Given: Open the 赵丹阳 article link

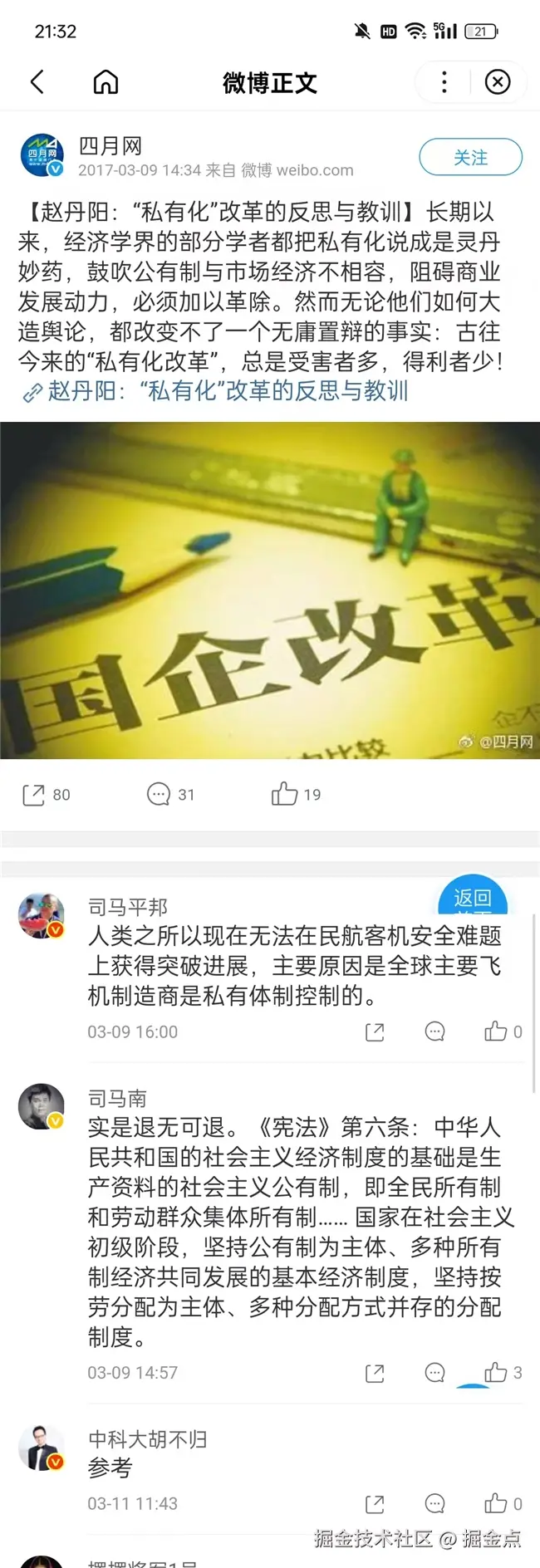Looking at the screenshot, I should [228, 391].
